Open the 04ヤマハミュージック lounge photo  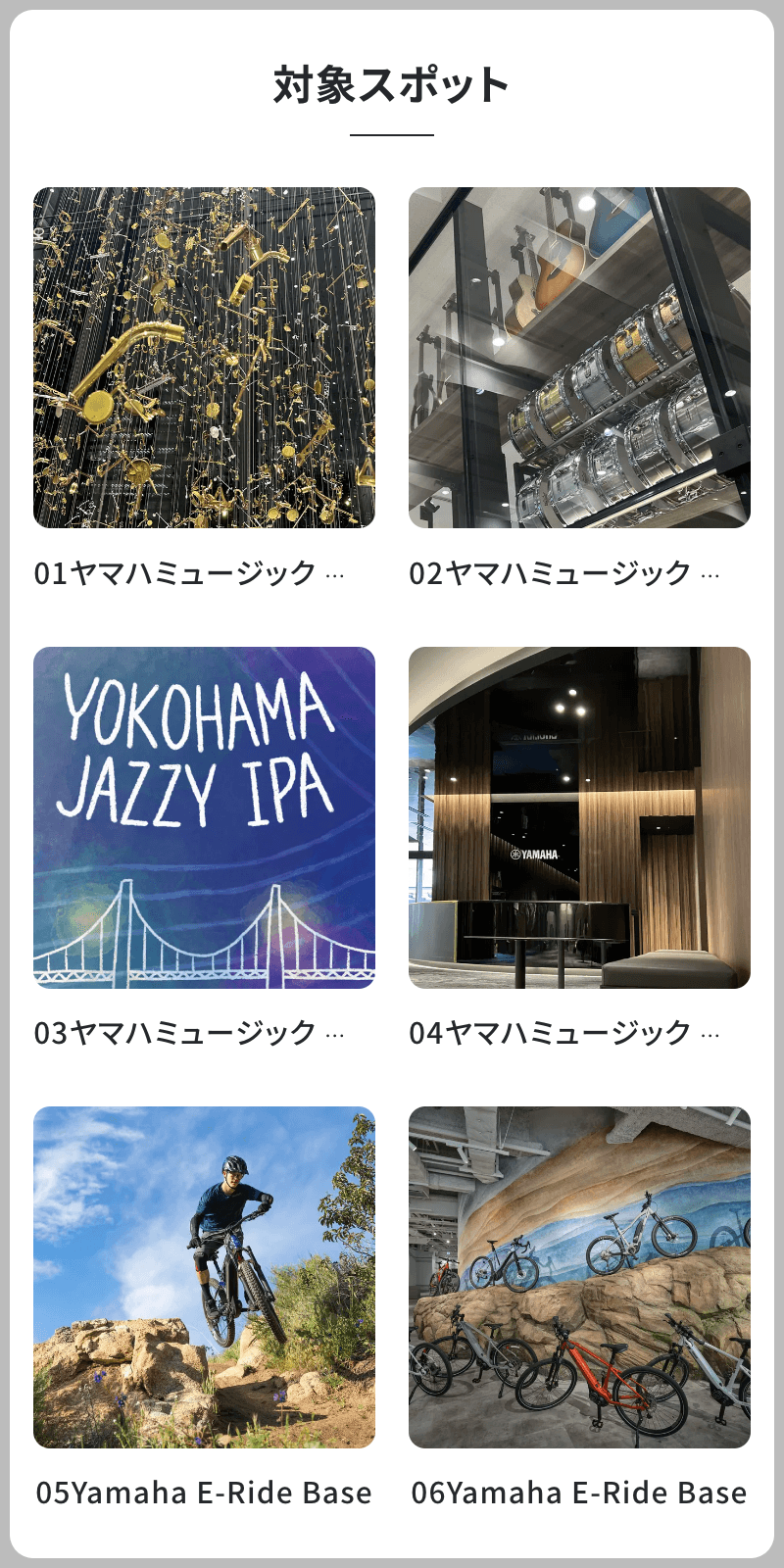coord(579,821)
